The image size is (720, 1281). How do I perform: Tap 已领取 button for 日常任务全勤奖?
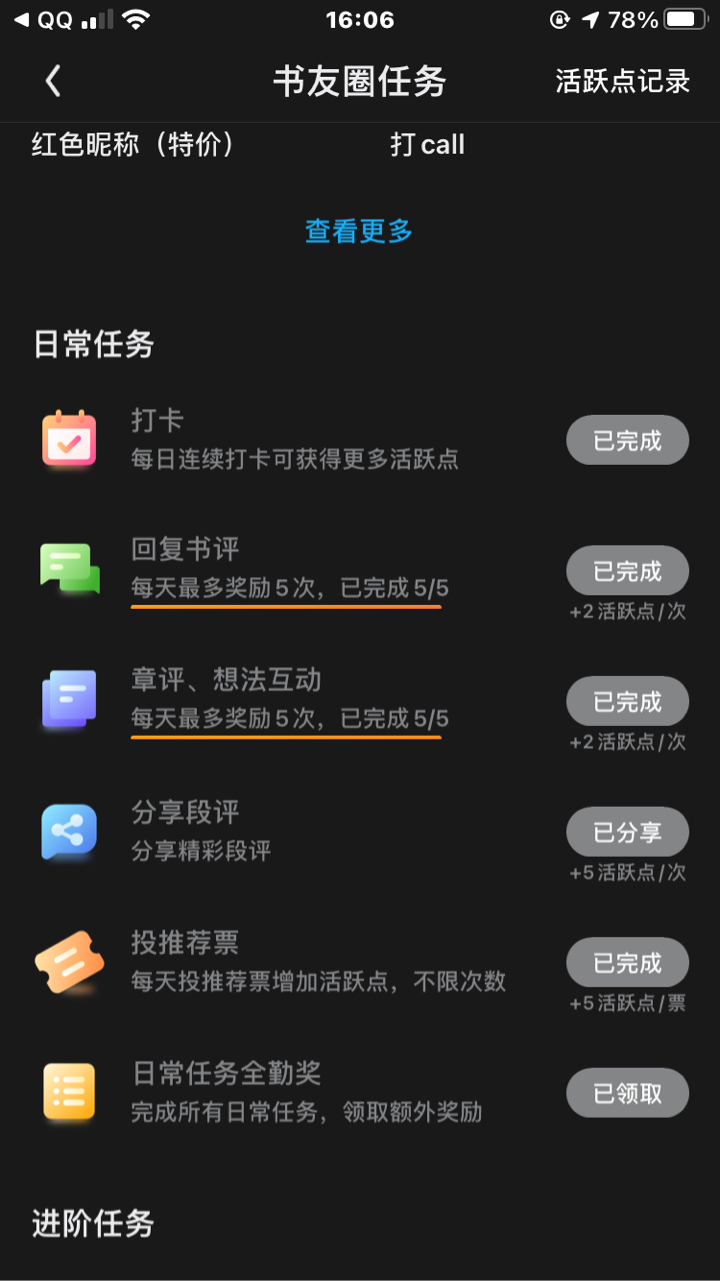628,1093
